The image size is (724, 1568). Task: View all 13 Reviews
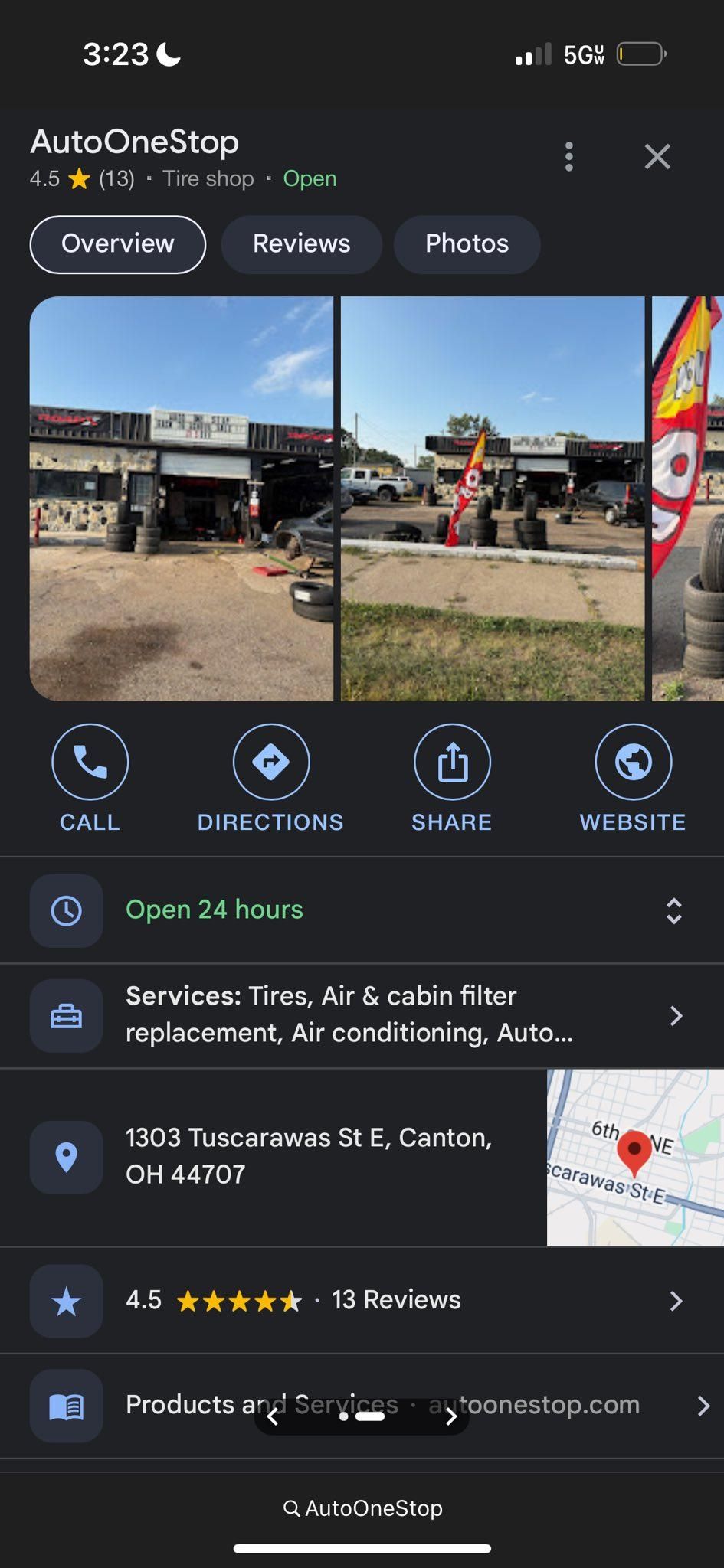pos(362,1300)
